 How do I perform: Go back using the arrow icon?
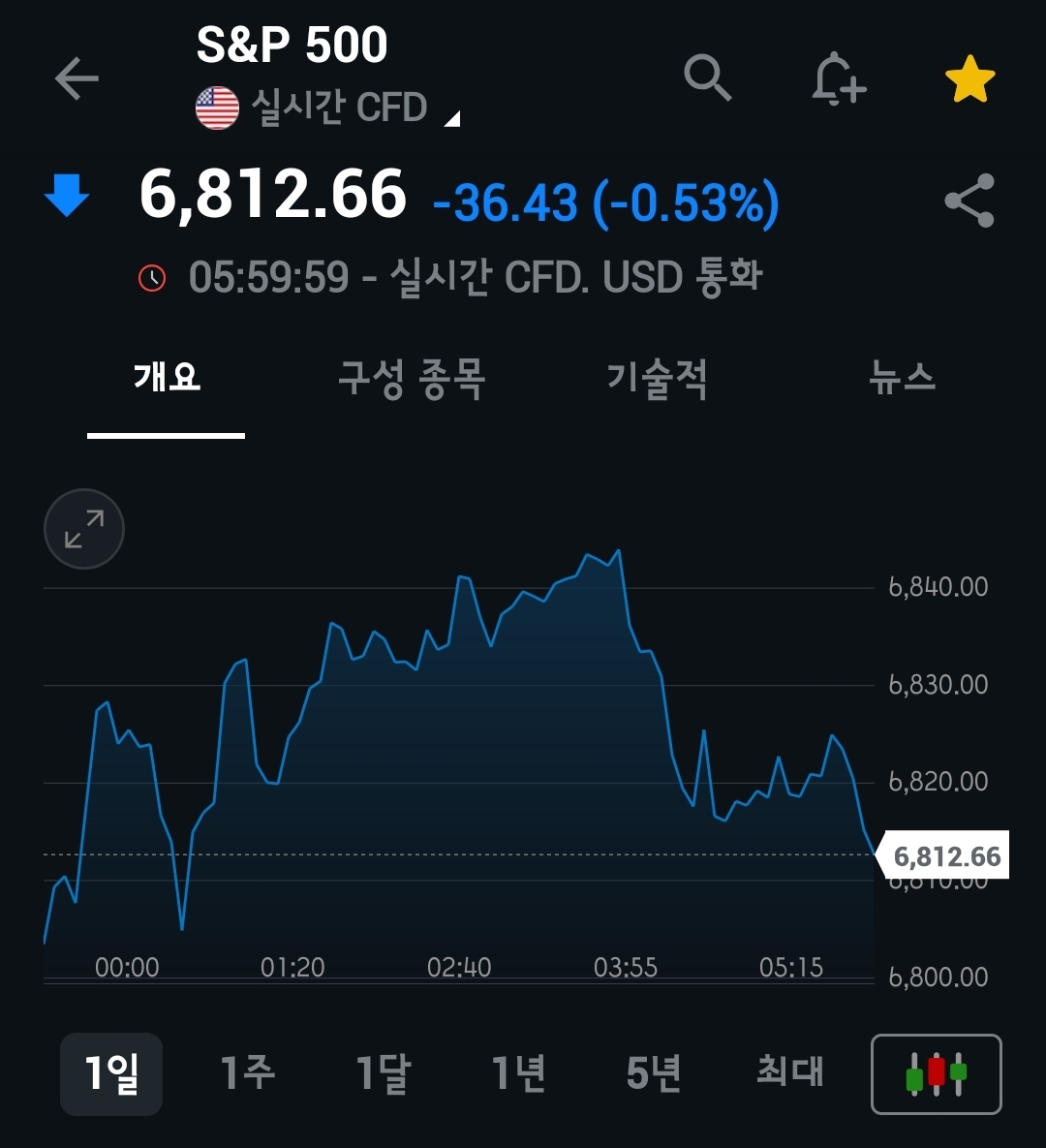pyautogui.click(x=77, y=79)
